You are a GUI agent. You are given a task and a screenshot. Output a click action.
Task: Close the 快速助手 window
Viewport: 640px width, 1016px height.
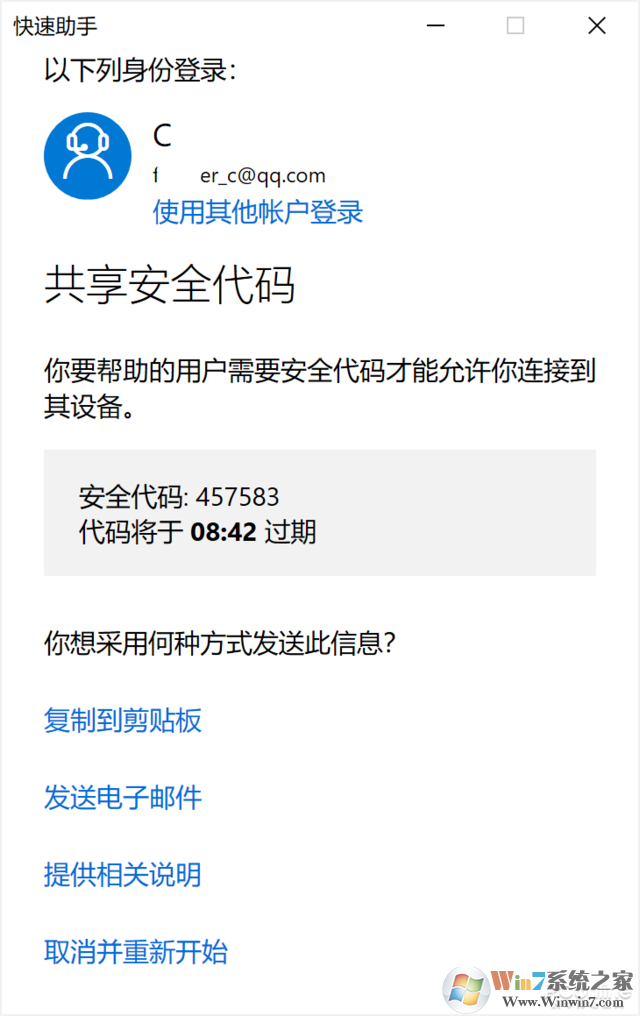point(597,26)
